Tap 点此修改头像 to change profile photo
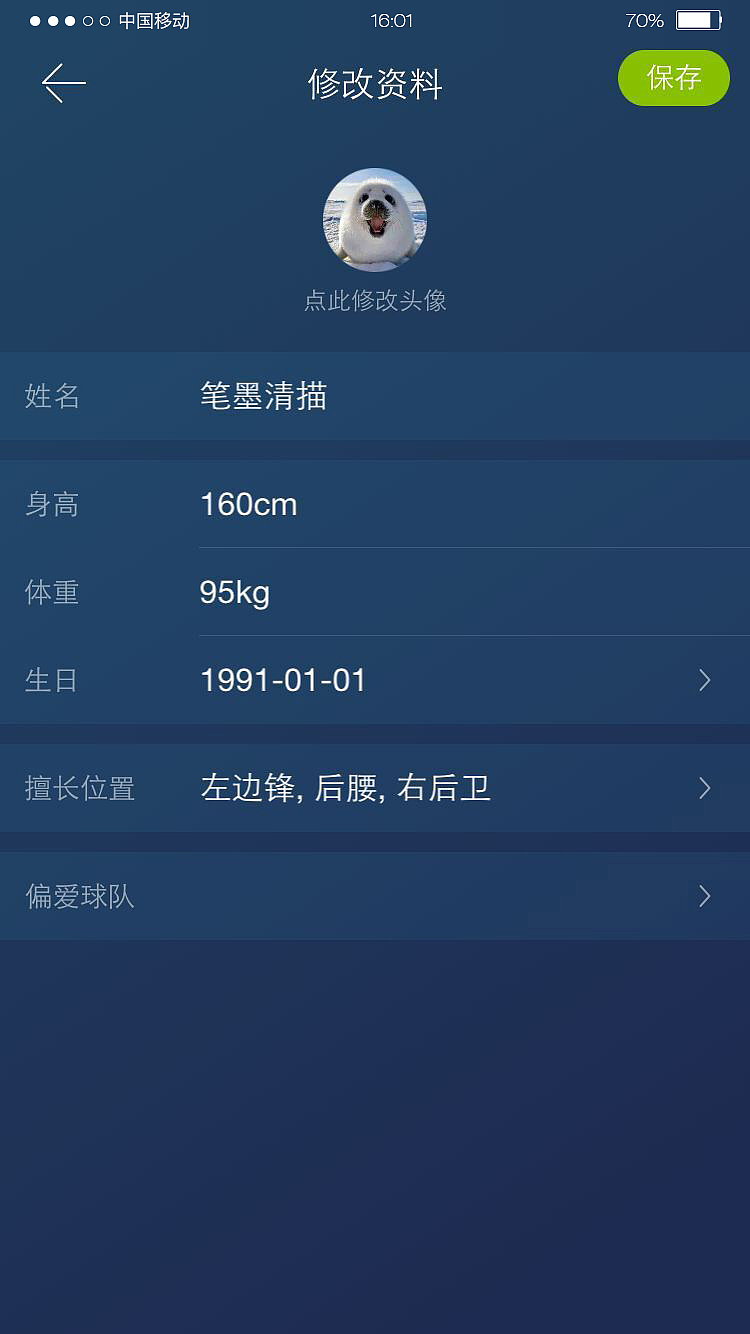The height and width of the screenshot is (1334, 750). [374, 300]
